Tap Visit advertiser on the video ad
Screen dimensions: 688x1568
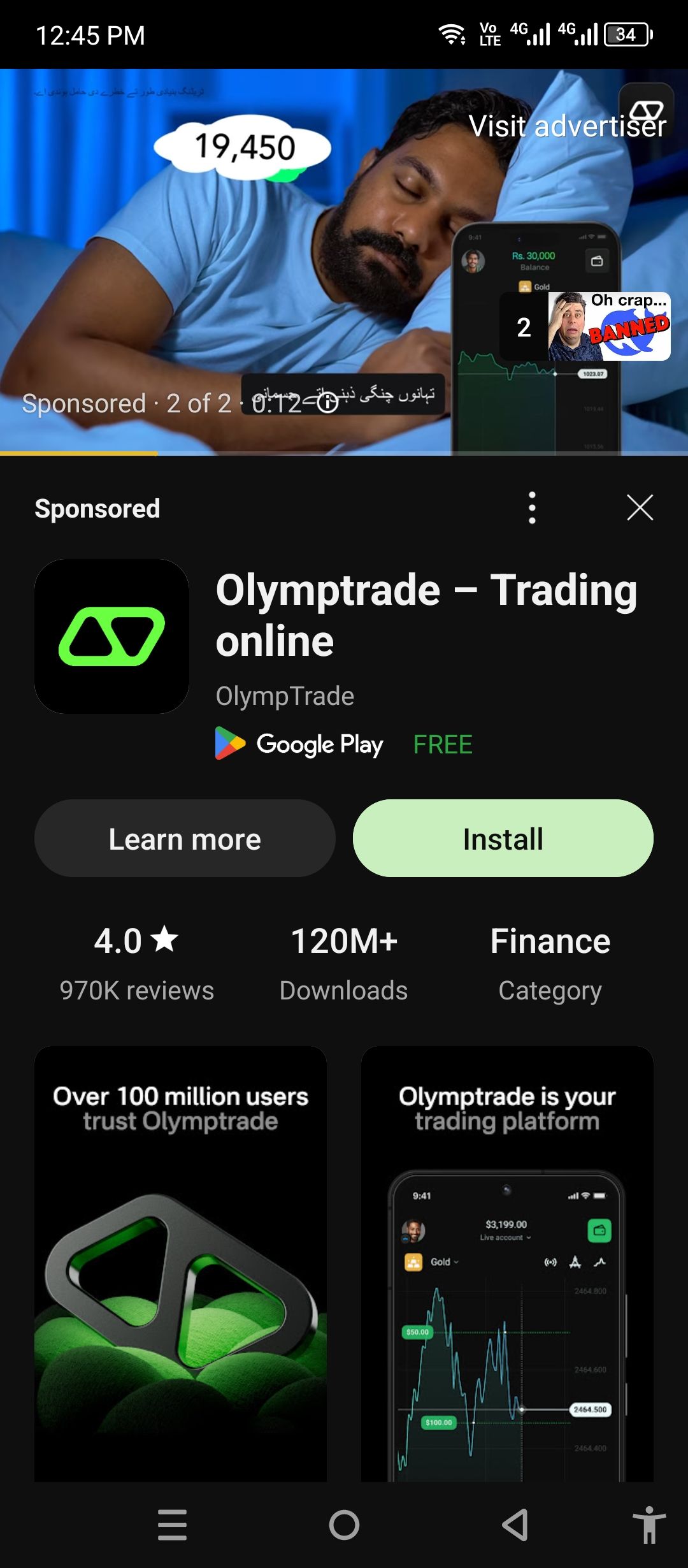567,126
